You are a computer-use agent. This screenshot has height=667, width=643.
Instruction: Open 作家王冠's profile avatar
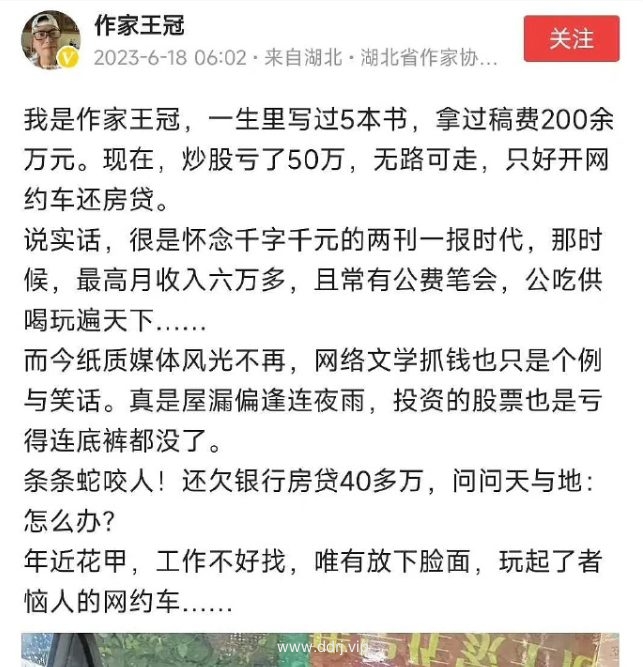(50, 40)
